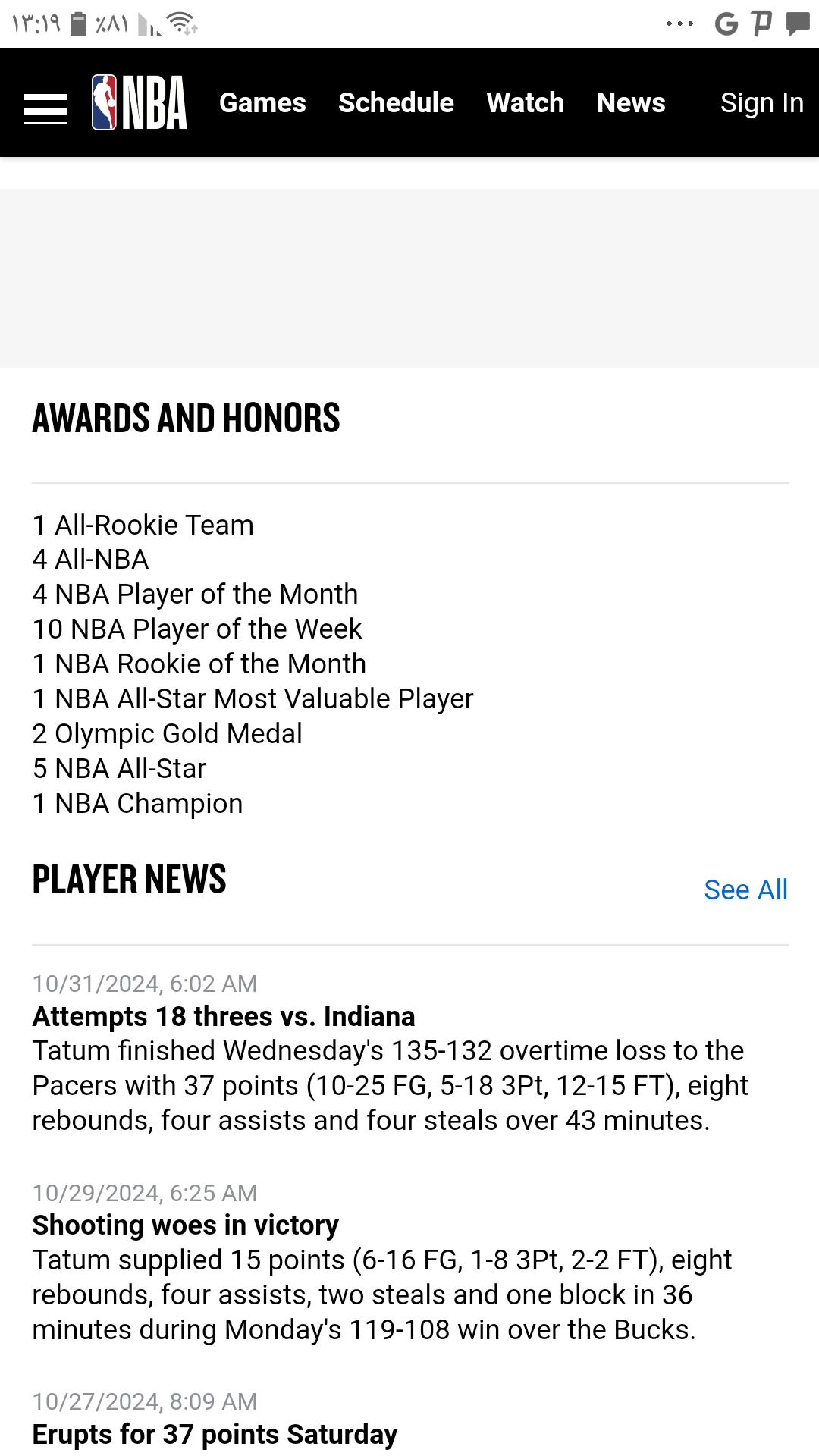Open the Schedule page
The image size is (819, 1456).
[x=396, y=102]
